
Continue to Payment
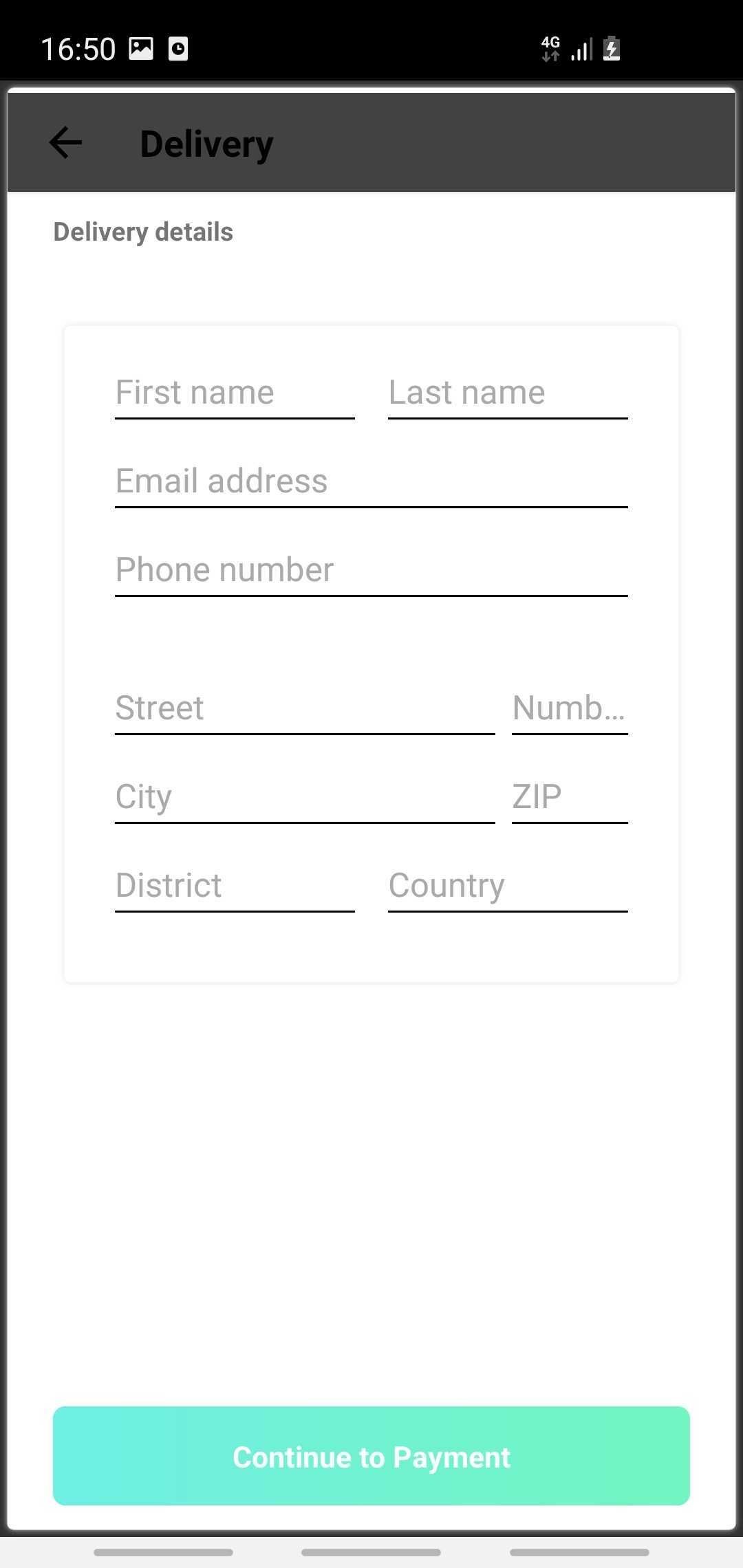(x=371, y=1457)
